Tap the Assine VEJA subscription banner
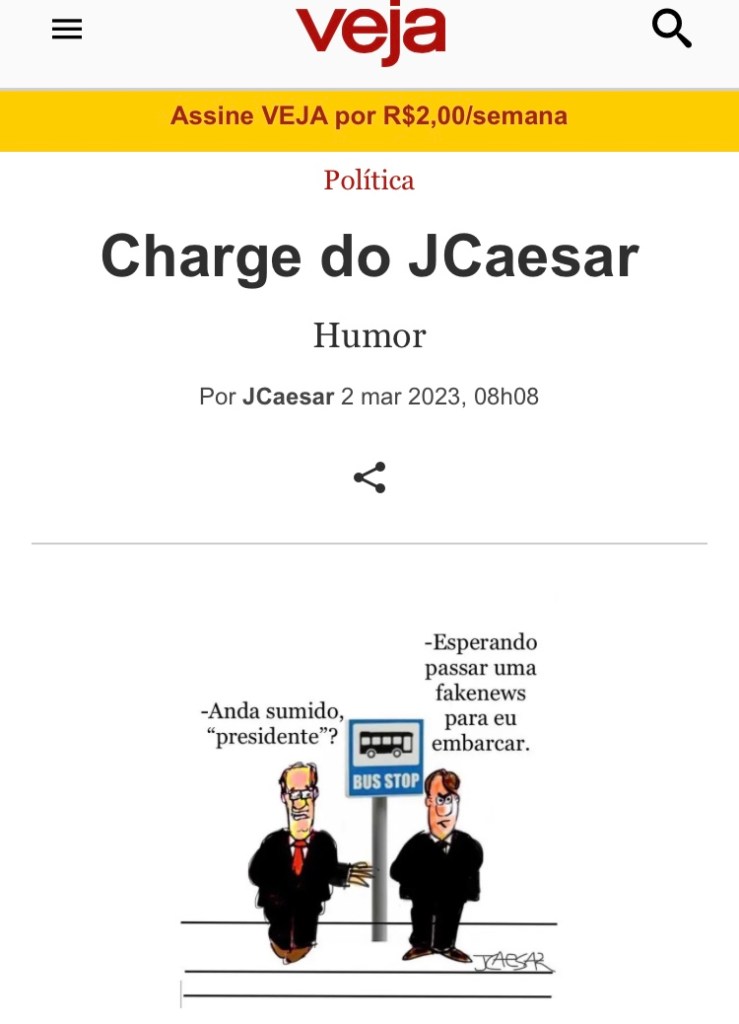 tap(369, 117)
